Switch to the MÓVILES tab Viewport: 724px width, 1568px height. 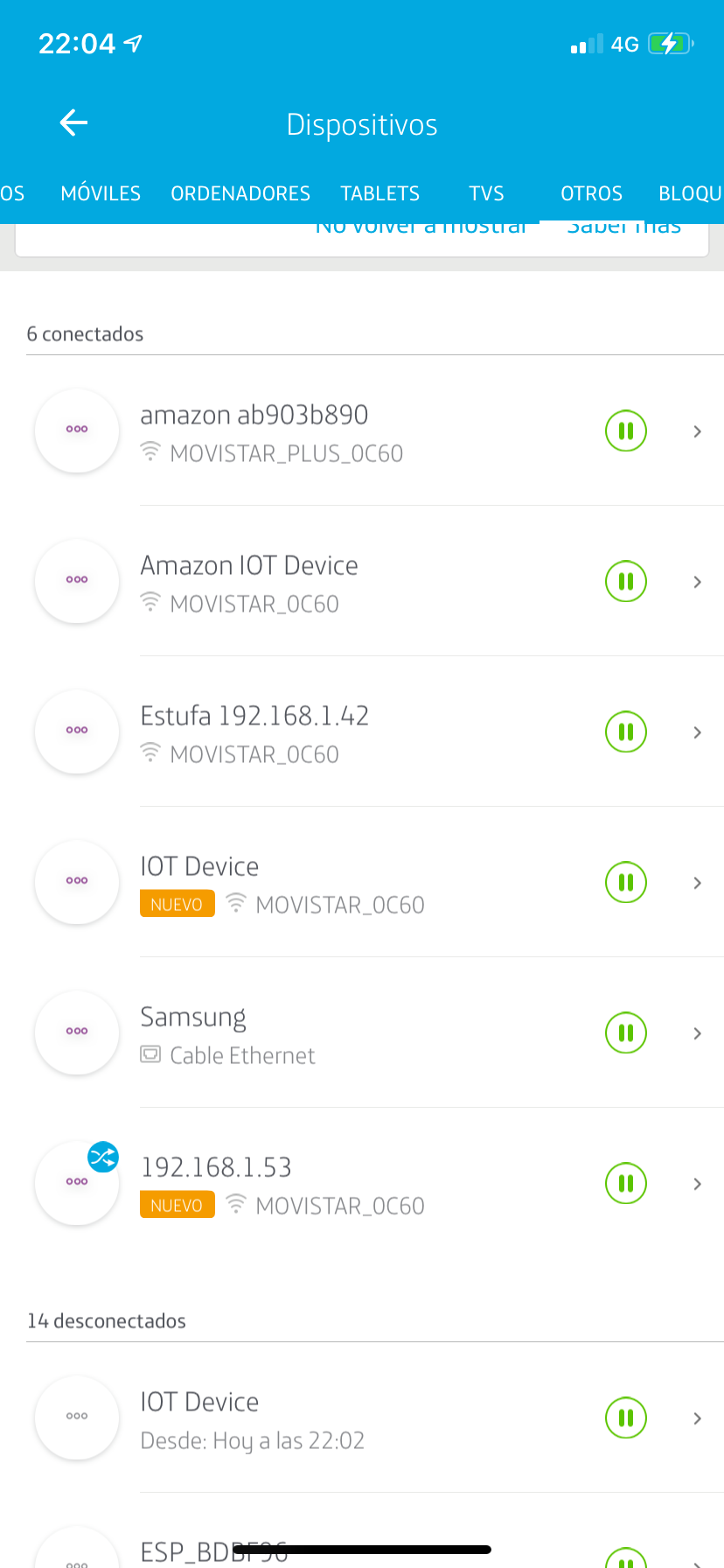(x=101, y=193)
